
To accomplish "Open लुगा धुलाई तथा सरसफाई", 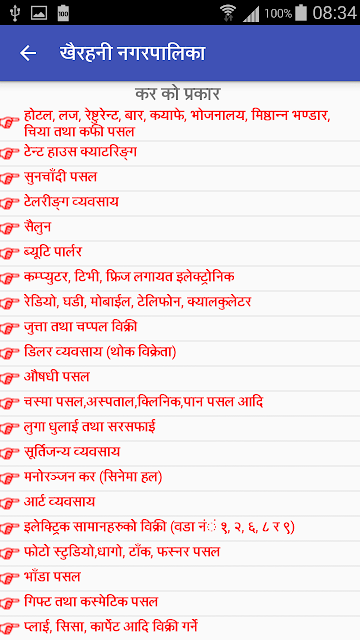I will [180, 428].
